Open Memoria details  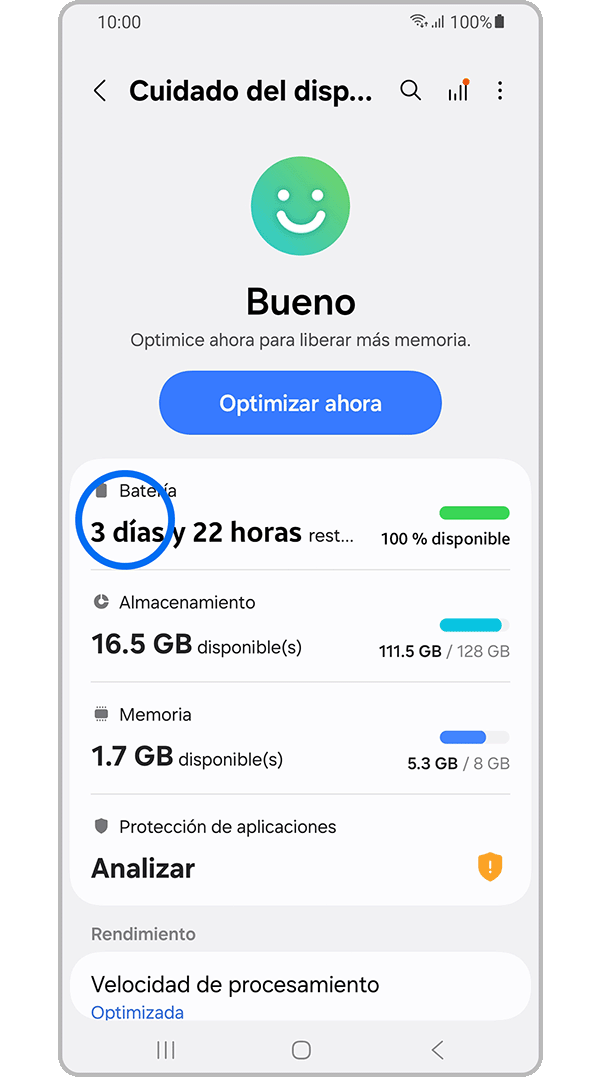300,740
